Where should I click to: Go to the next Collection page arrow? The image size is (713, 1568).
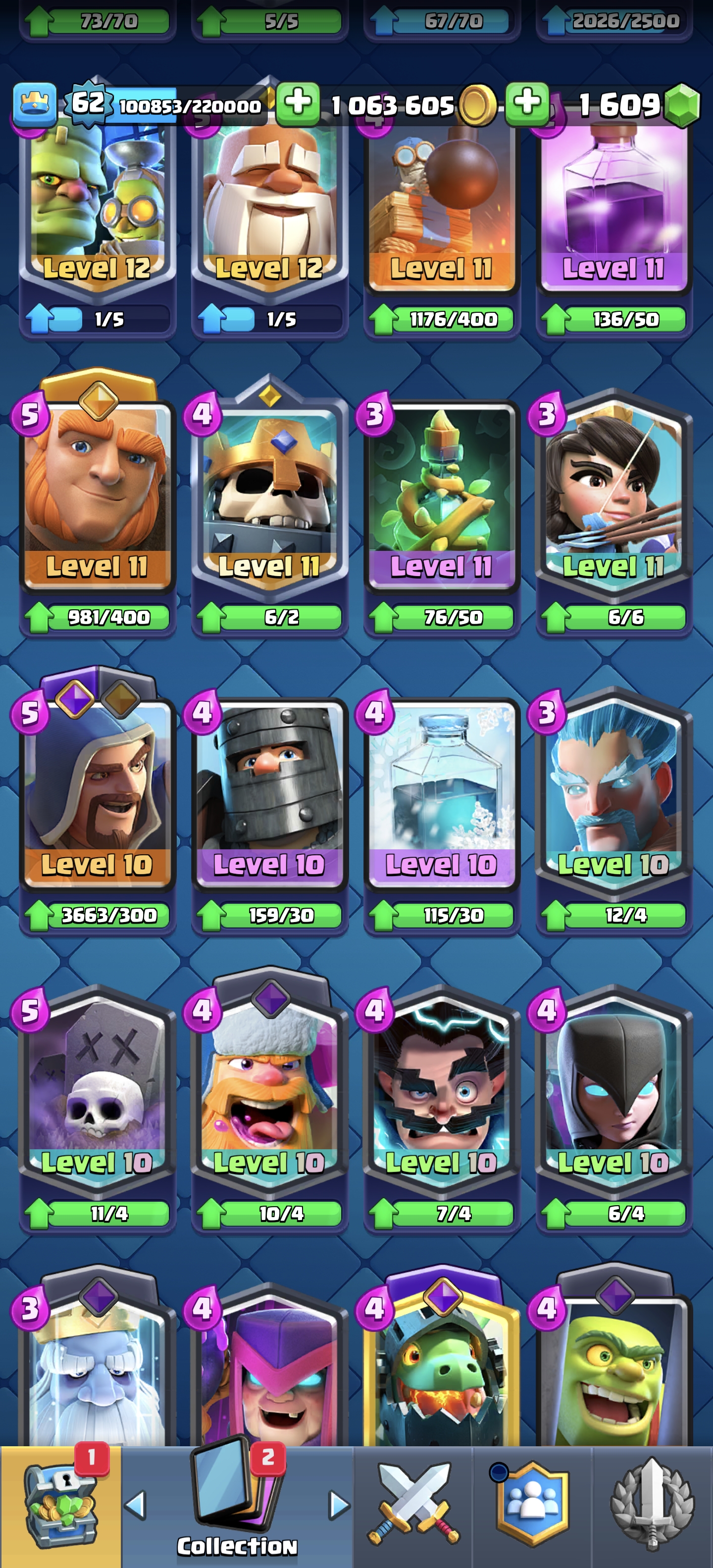pos(339,1505)
